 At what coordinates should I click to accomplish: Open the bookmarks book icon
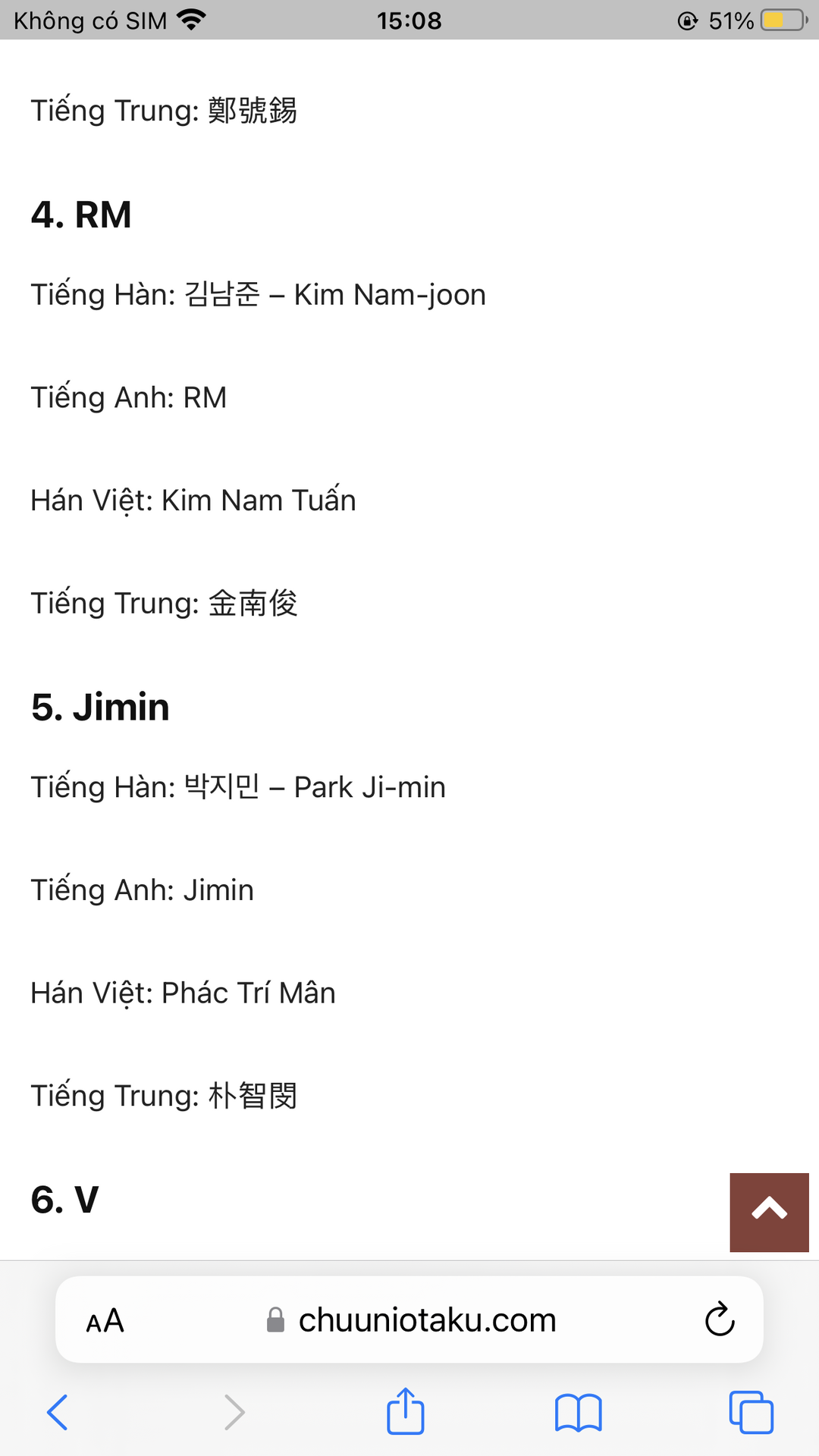pyautogui.click(x=578, y=1413)
